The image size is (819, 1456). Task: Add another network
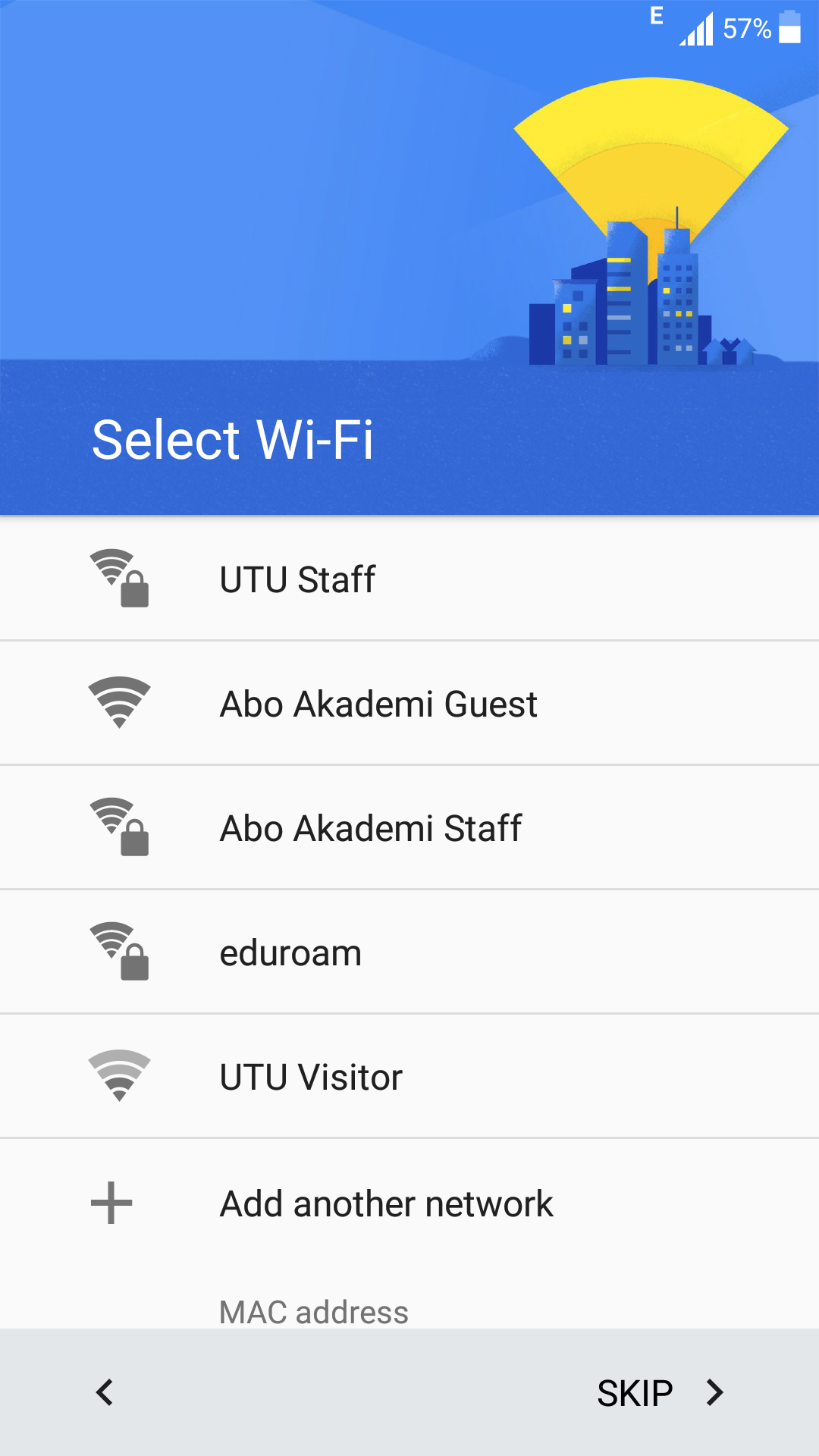(409, 1203)
